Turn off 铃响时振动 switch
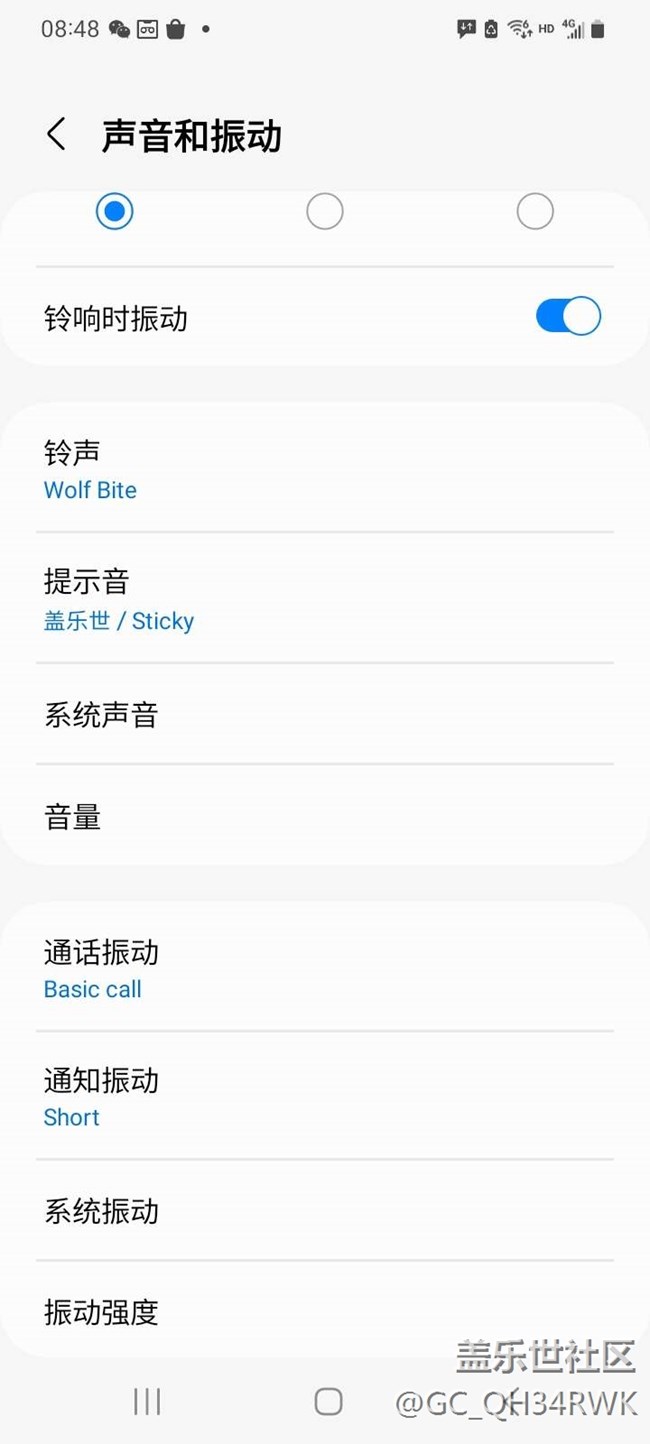The height and width of the screenshot is (1444, 650). click(x=568, y=316)
